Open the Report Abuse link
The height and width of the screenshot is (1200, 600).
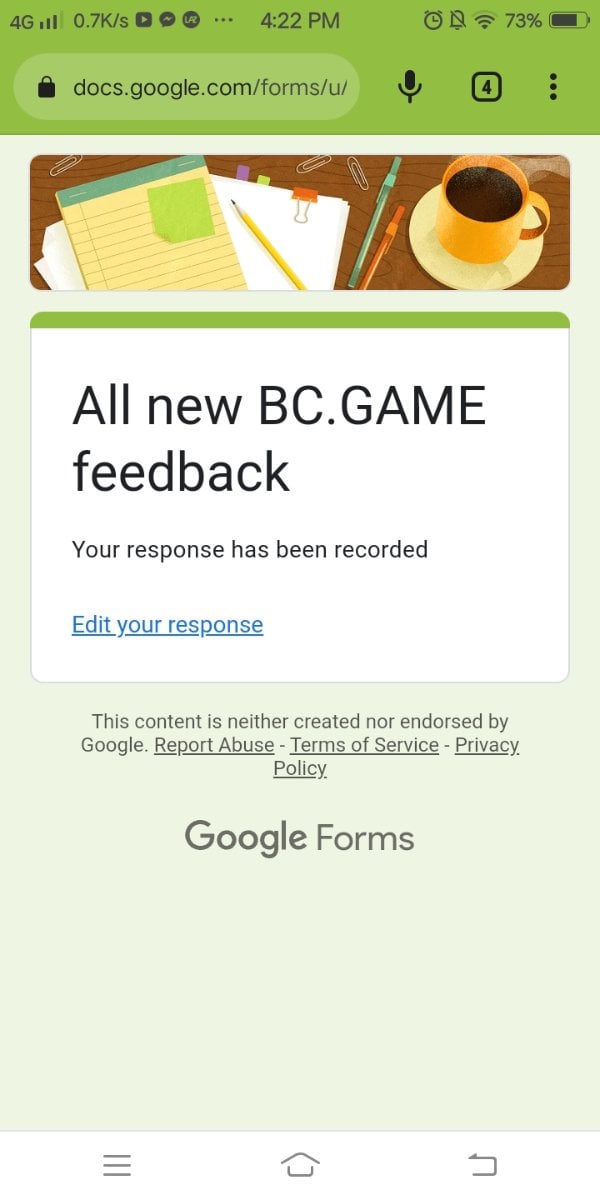(x=214, y=745)
